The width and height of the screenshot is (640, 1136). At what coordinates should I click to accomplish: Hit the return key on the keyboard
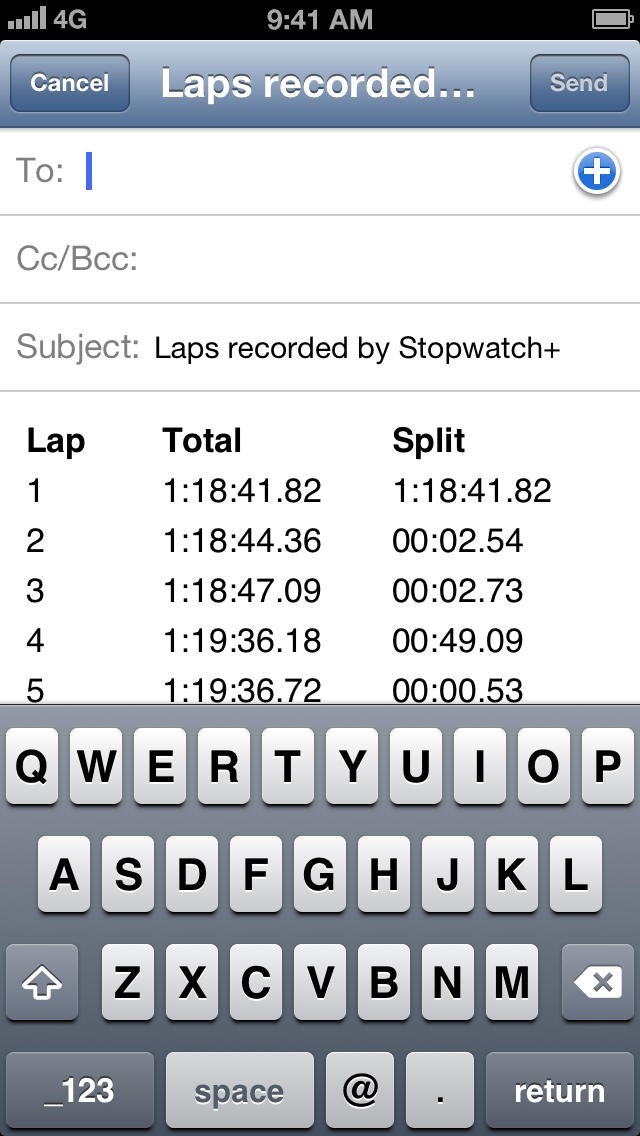(559, 1090)
